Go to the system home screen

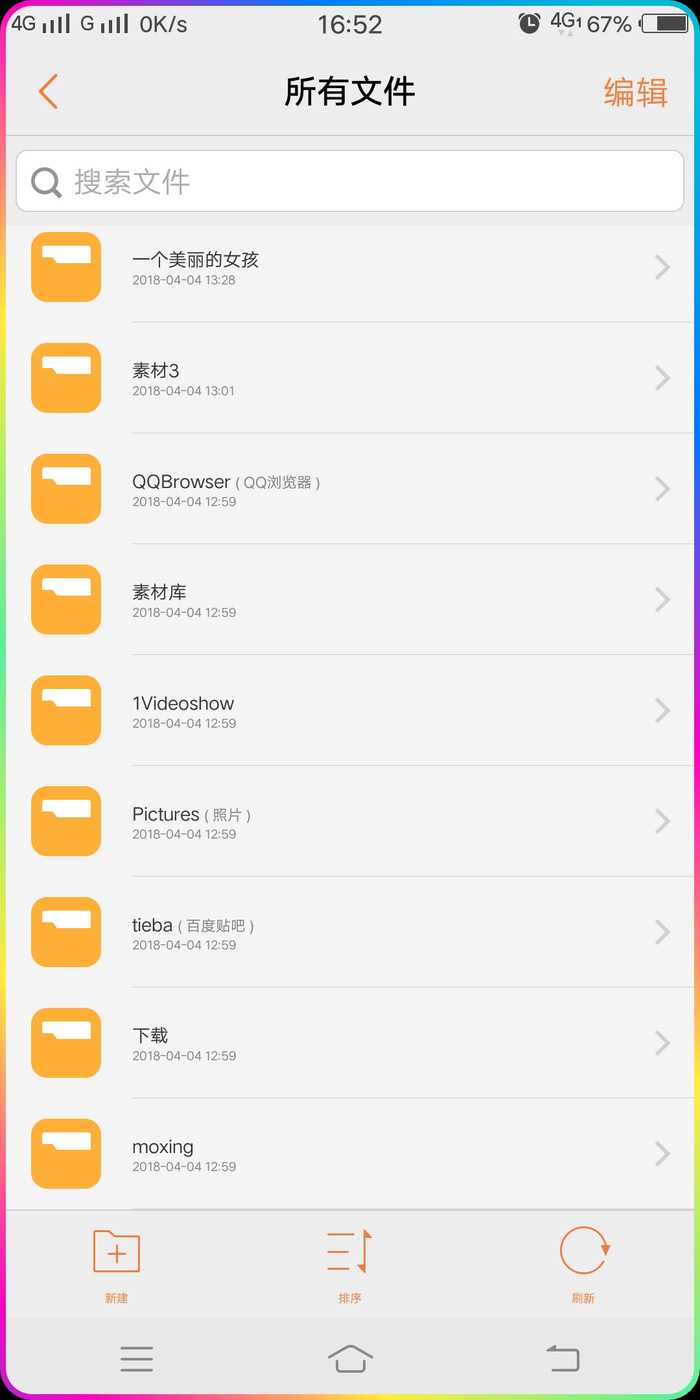click(x=350, y=1358)
